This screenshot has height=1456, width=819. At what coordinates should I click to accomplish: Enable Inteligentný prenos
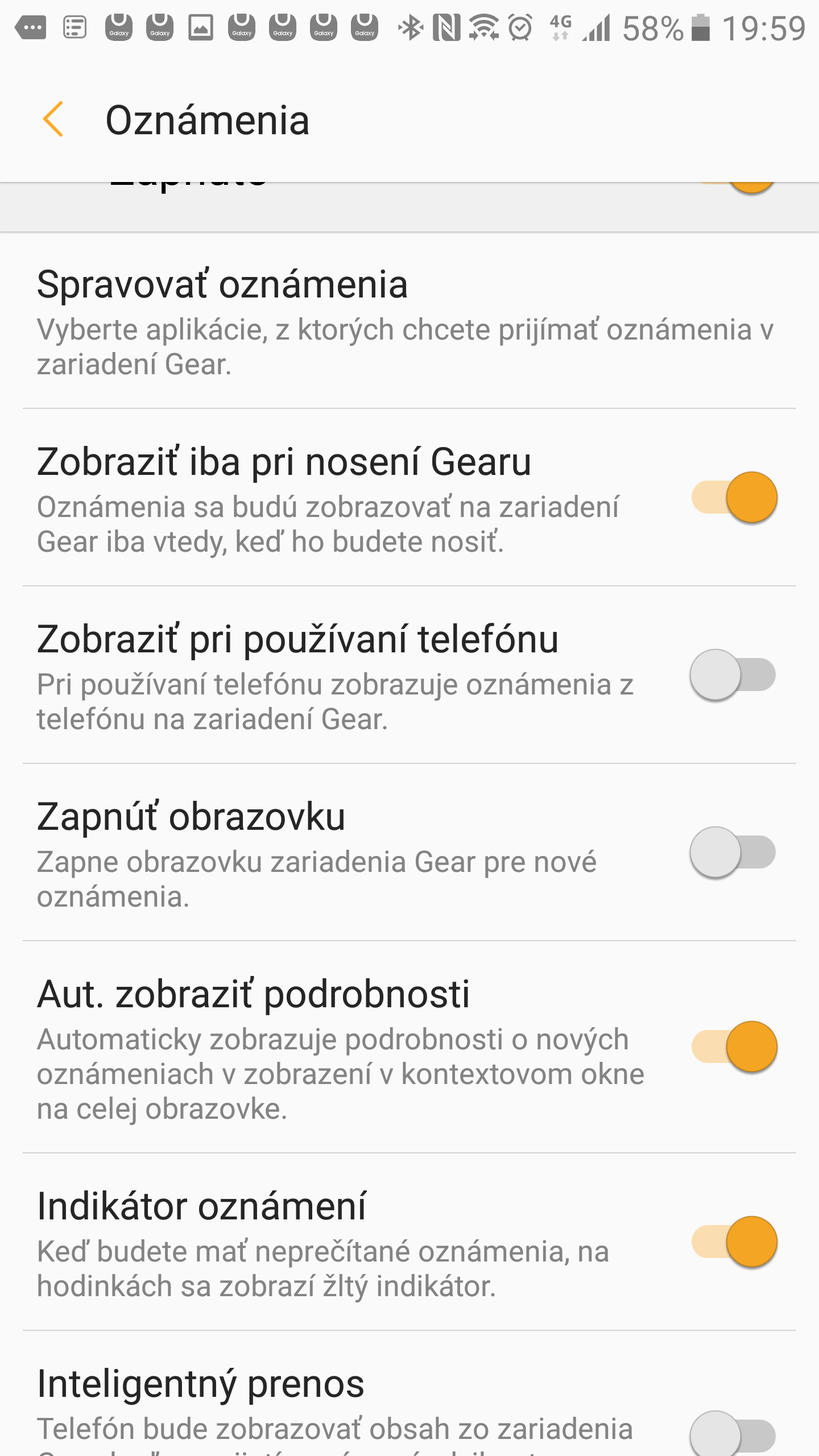click(734, 1434)
